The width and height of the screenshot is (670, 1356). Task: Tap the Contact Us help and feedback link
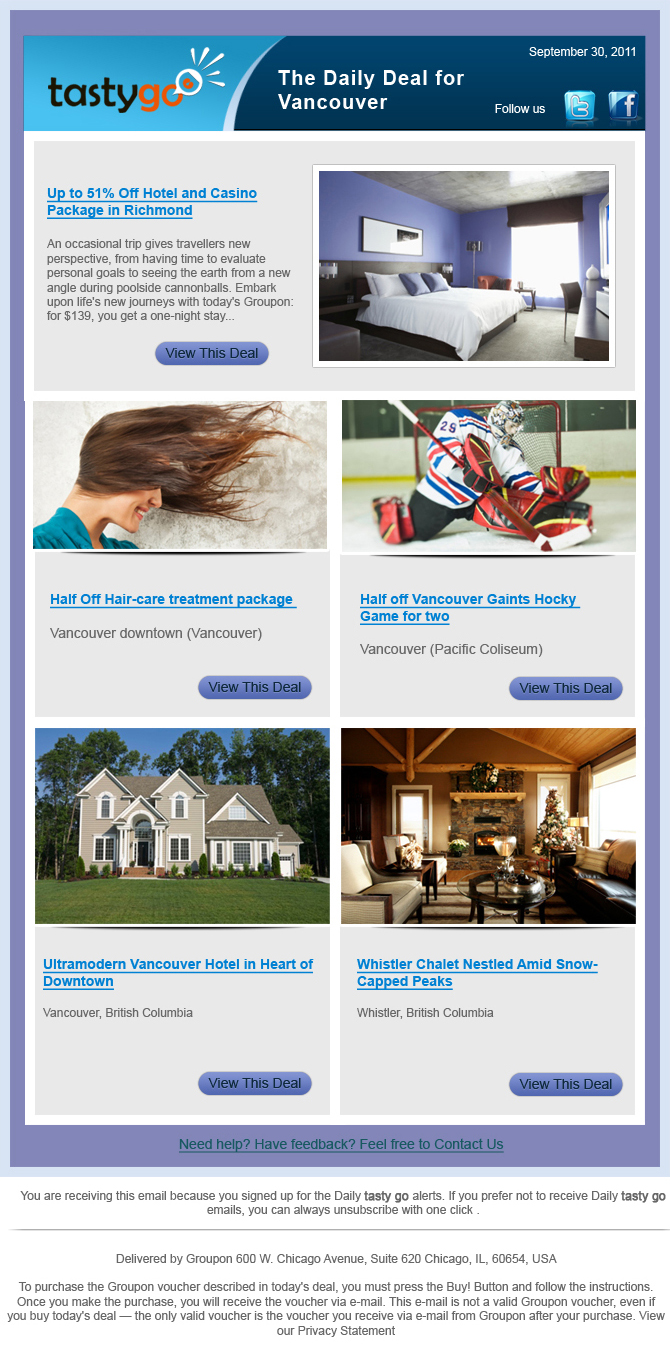(341, 1144)
